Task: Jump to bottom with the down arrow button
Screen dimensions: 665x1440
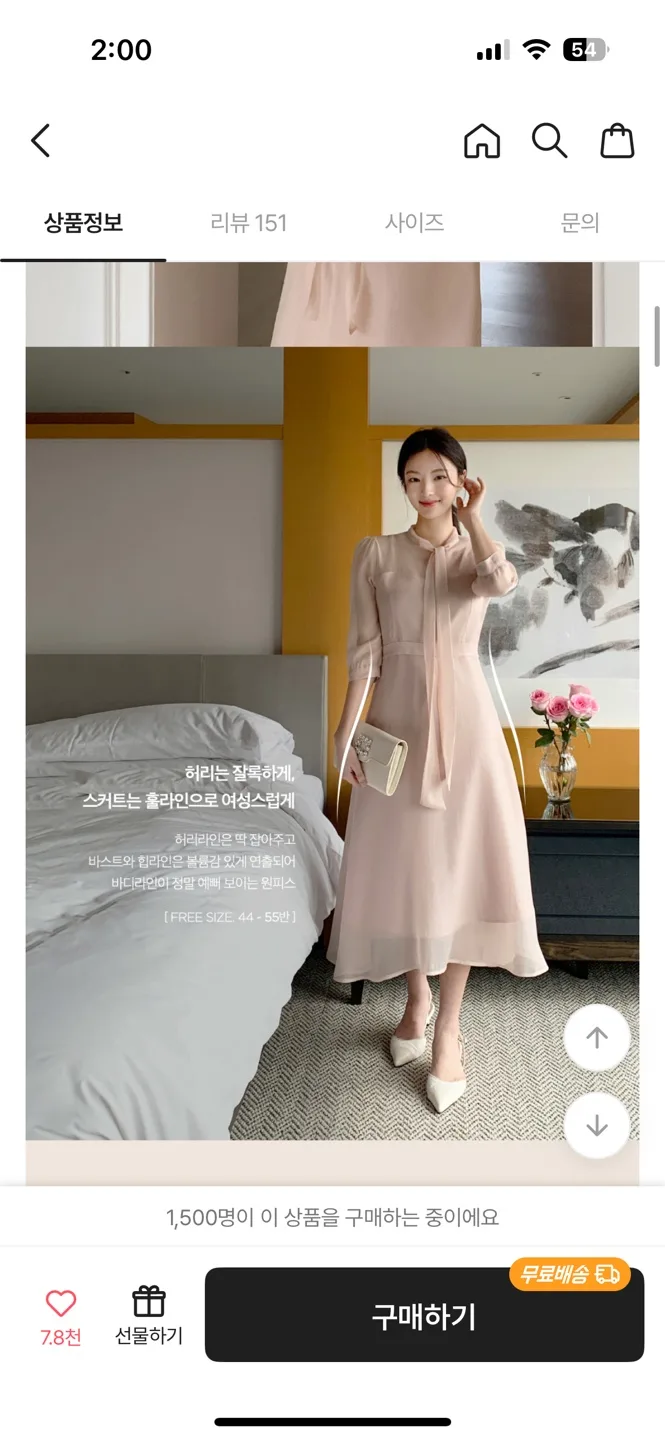Action: 597,1126
